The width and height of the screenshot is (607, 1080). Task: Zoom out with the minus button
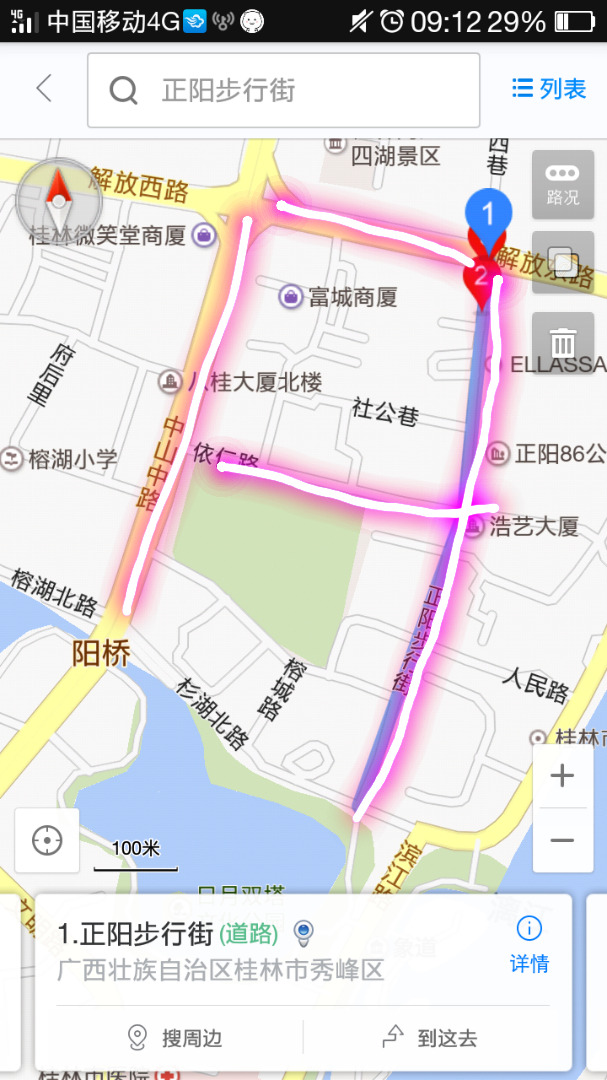563,840
